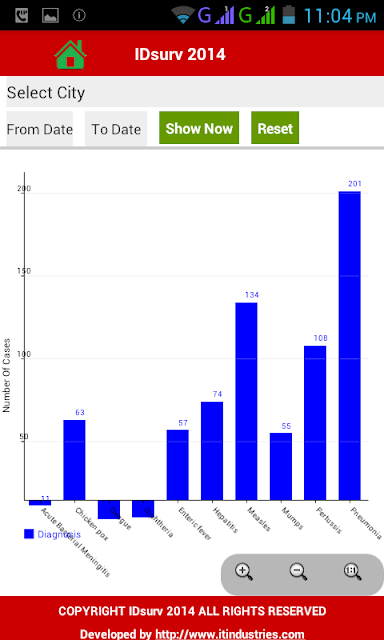Open the itindustries.com developer link
384x640 pixels.
229,634
